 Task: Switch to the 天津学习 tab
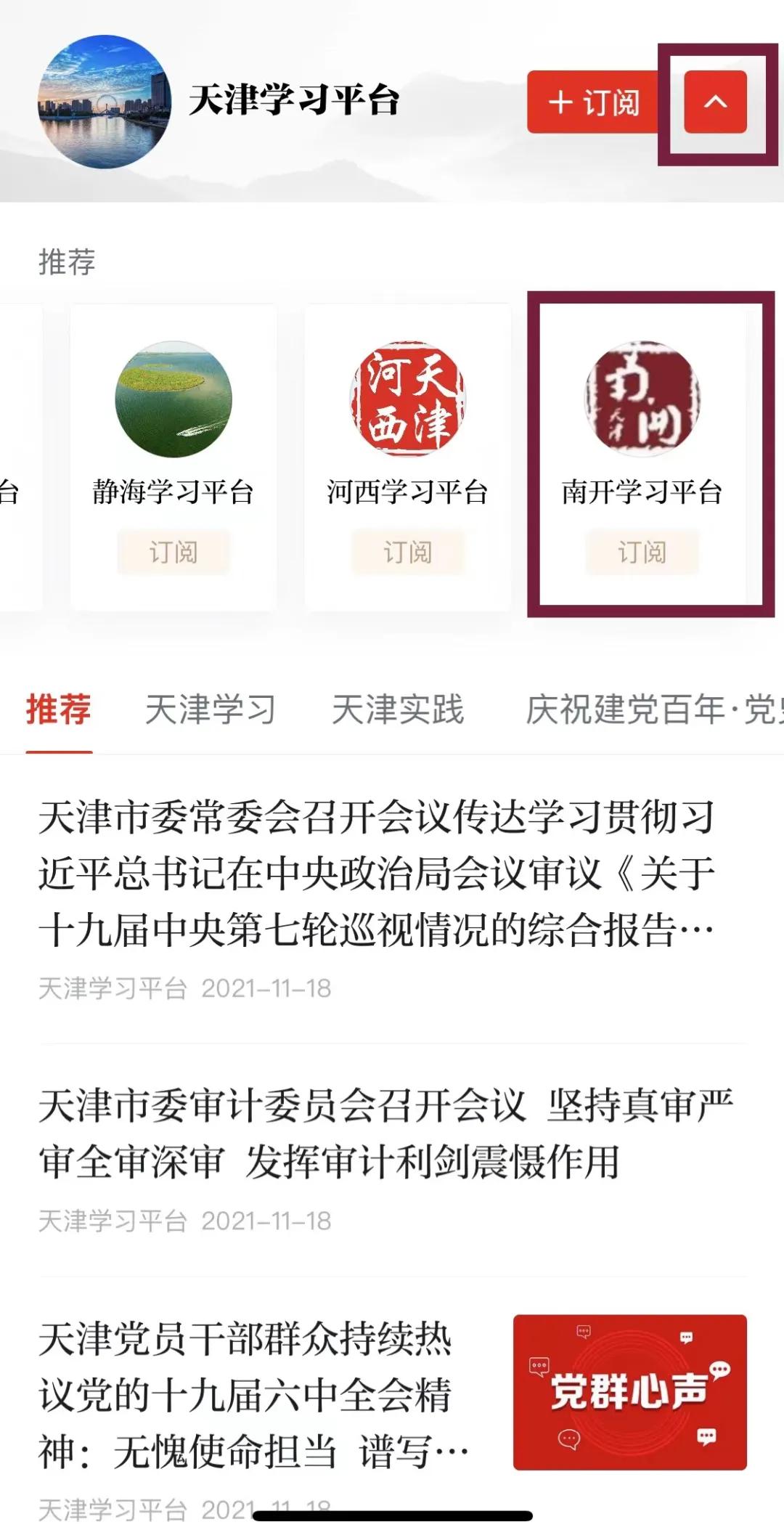[210, 710]
